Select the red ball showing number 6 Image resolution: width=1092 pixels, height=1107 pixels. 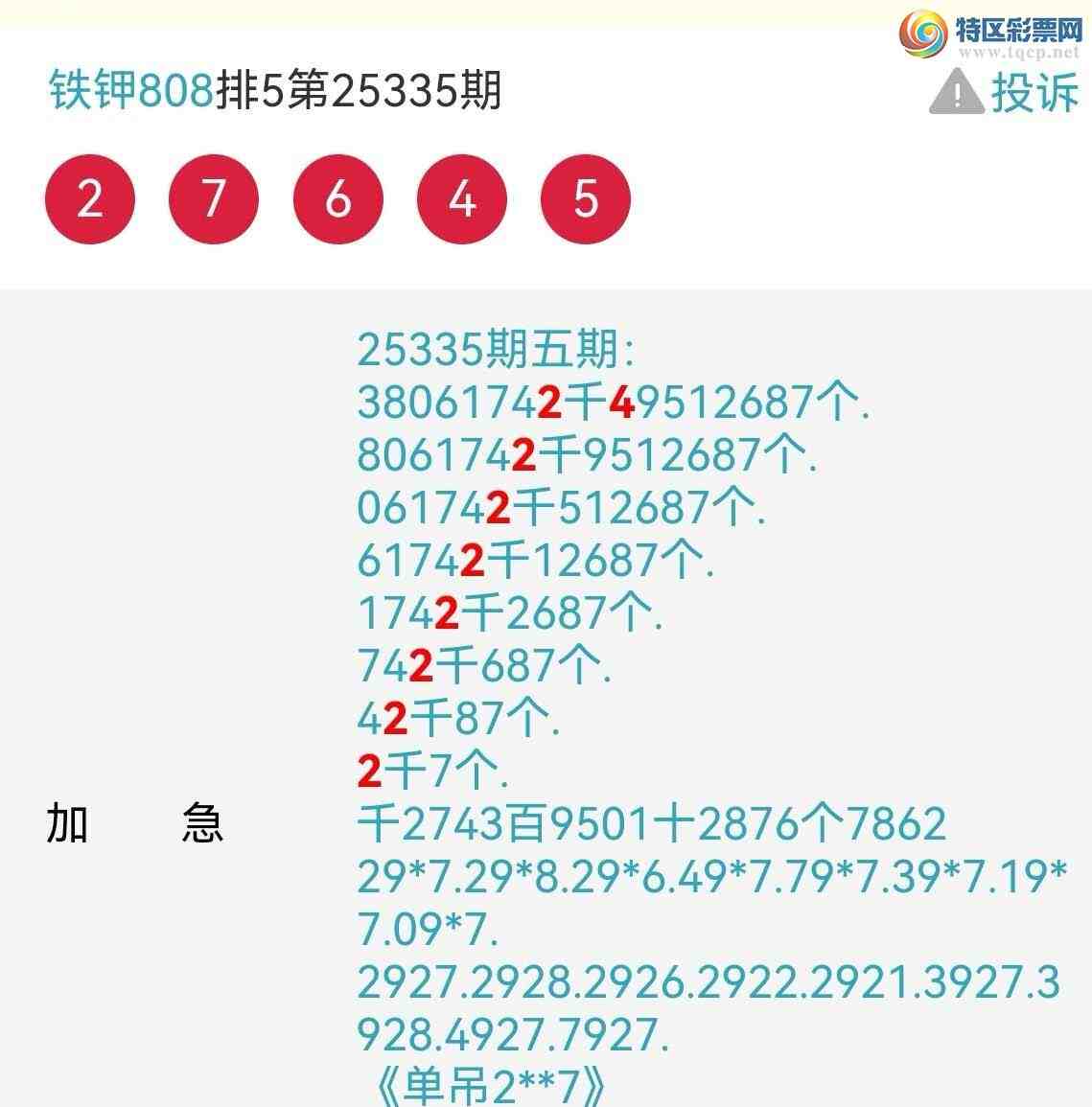[337, 198]
